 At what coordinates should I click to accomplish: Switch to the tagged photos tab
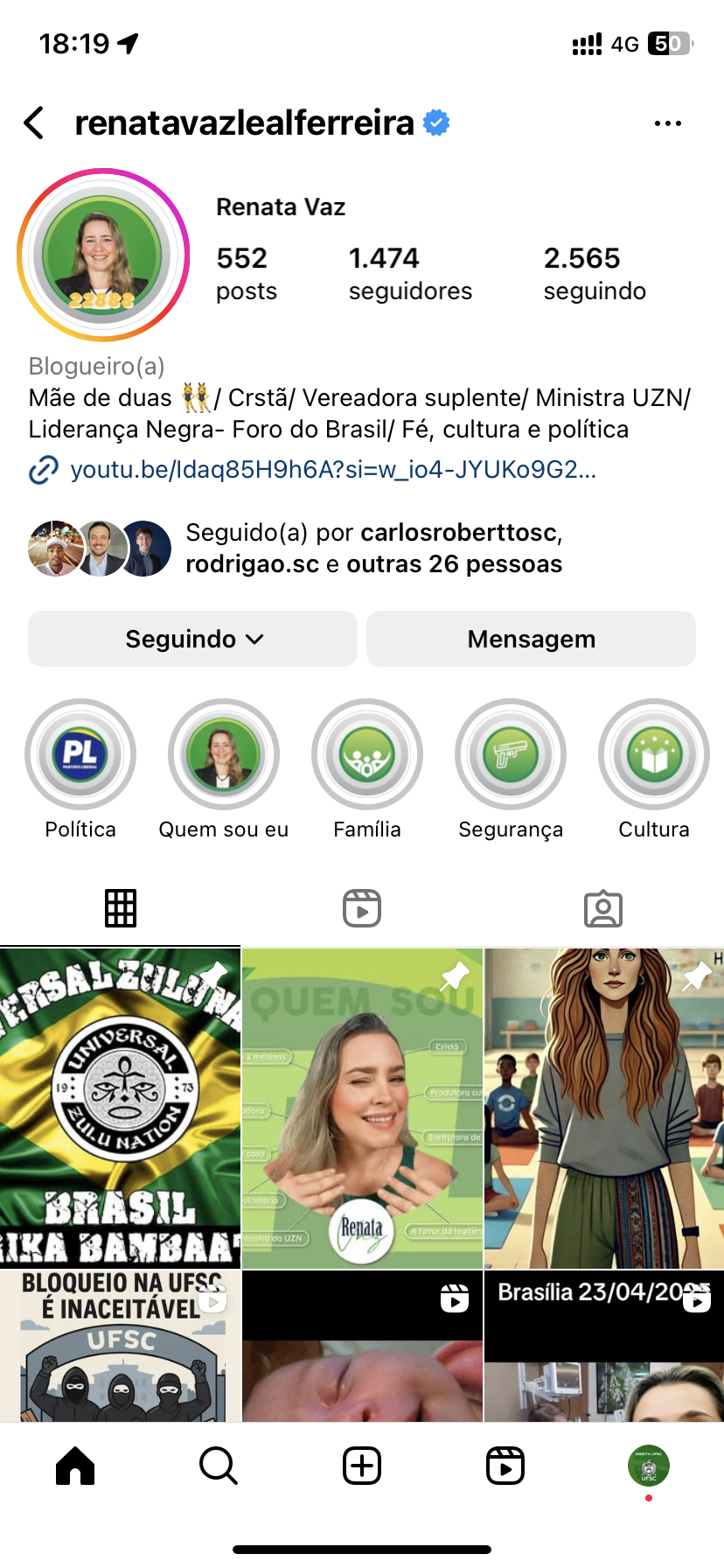602,908
